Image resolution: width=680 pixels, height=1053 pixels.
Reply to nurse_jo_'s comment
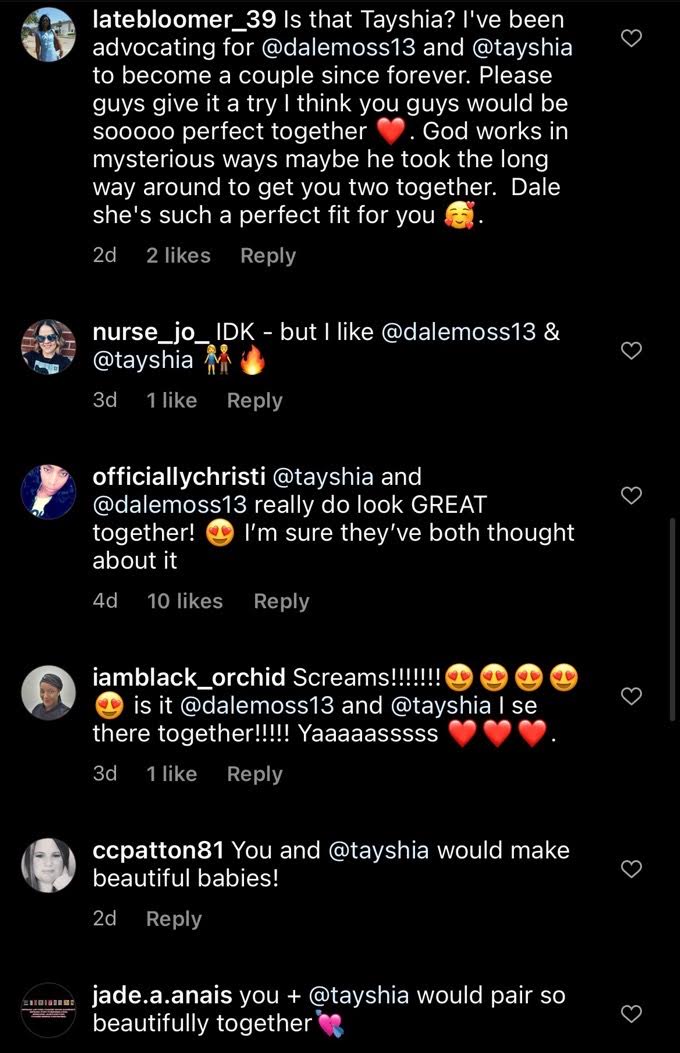coord(254,400)
